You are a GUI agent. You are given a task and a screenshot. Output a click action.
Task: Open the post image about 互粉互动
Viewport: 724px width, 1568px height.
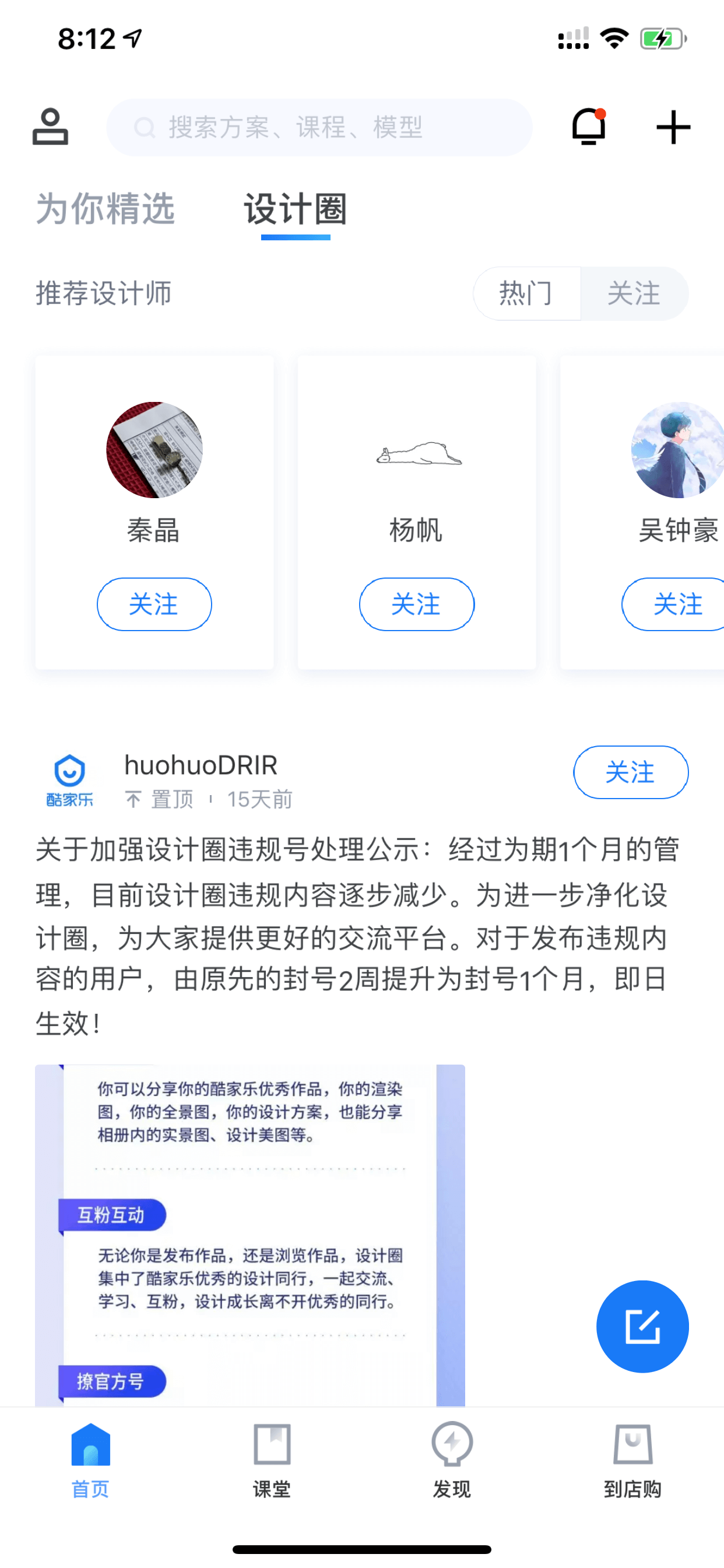point(250,1234)
